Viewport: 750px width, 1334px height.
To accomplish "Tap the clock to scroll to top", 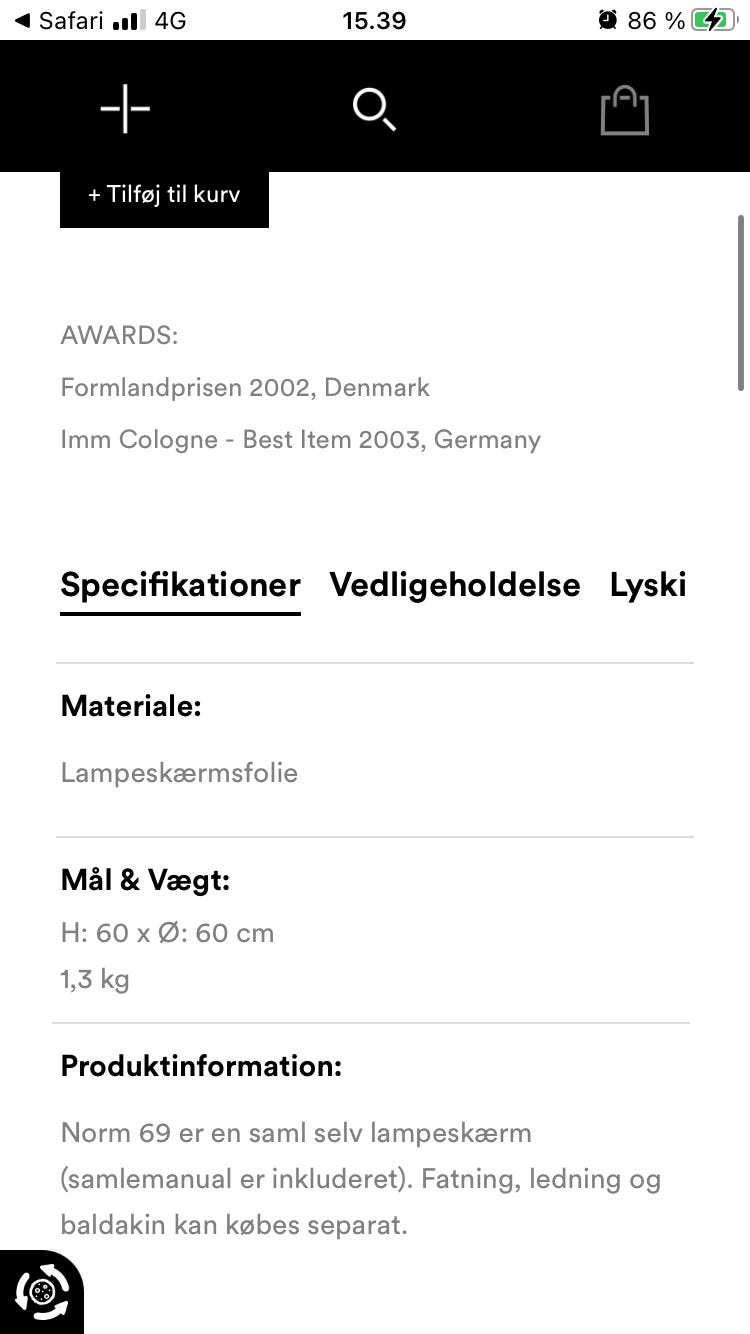I will pyautogui.click(x=374, y=20).
